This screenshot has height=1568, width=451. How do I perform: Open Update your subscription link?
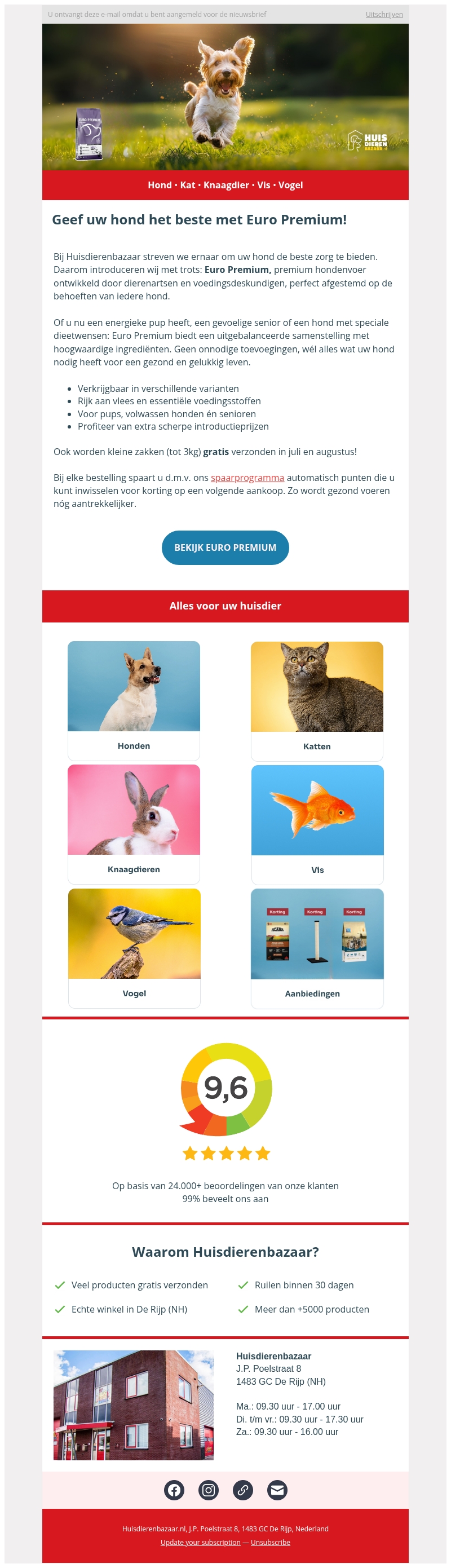200,1542
